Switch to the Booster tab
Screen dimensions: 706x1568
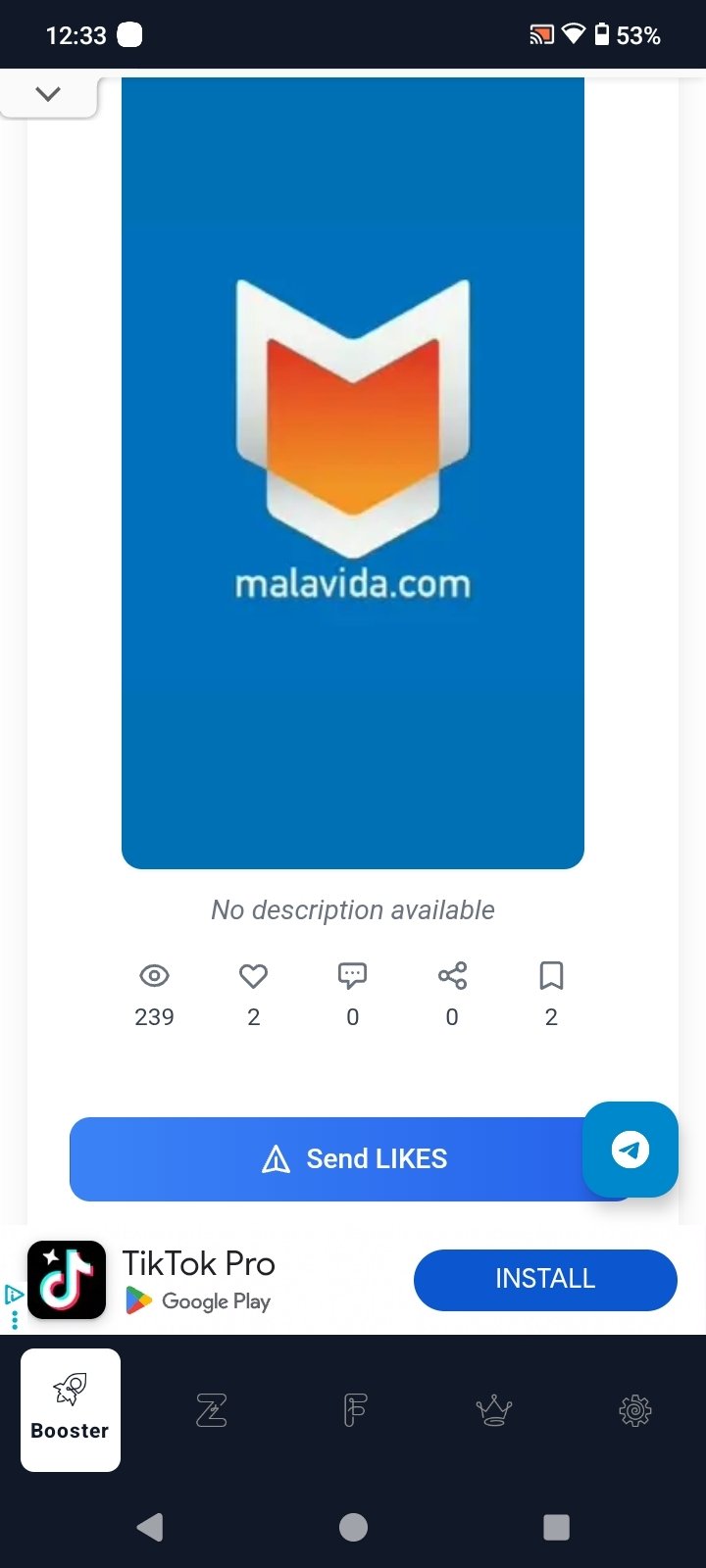[71, 1409]
